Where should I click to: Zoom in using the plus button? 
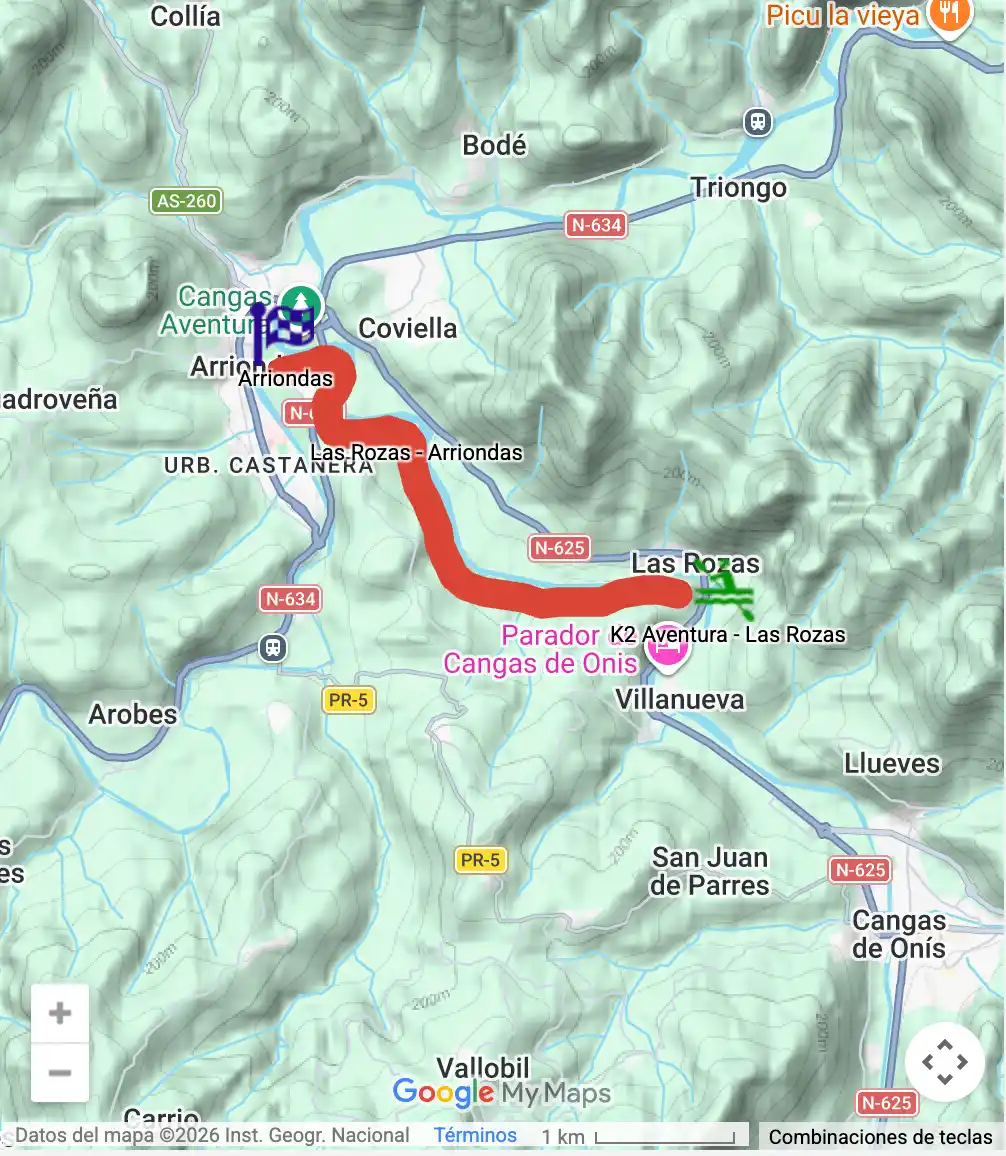click(x=60, y=1012)
